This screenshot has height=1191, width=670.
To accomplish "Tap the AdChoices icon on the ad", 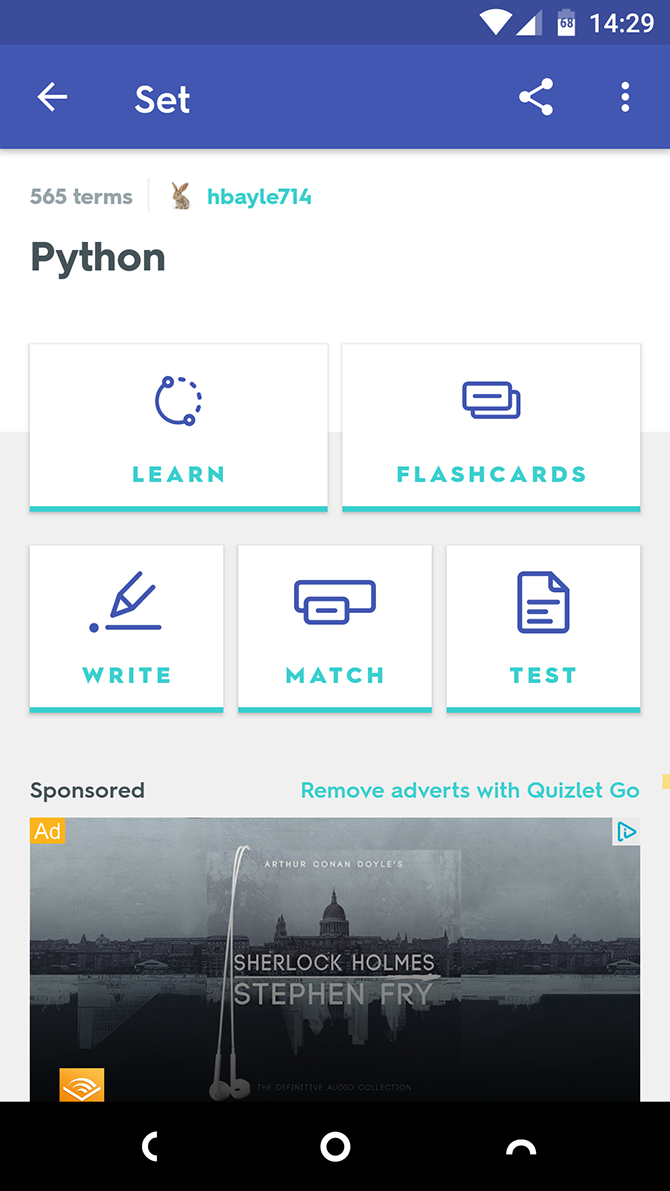I will tap(626, 832).
